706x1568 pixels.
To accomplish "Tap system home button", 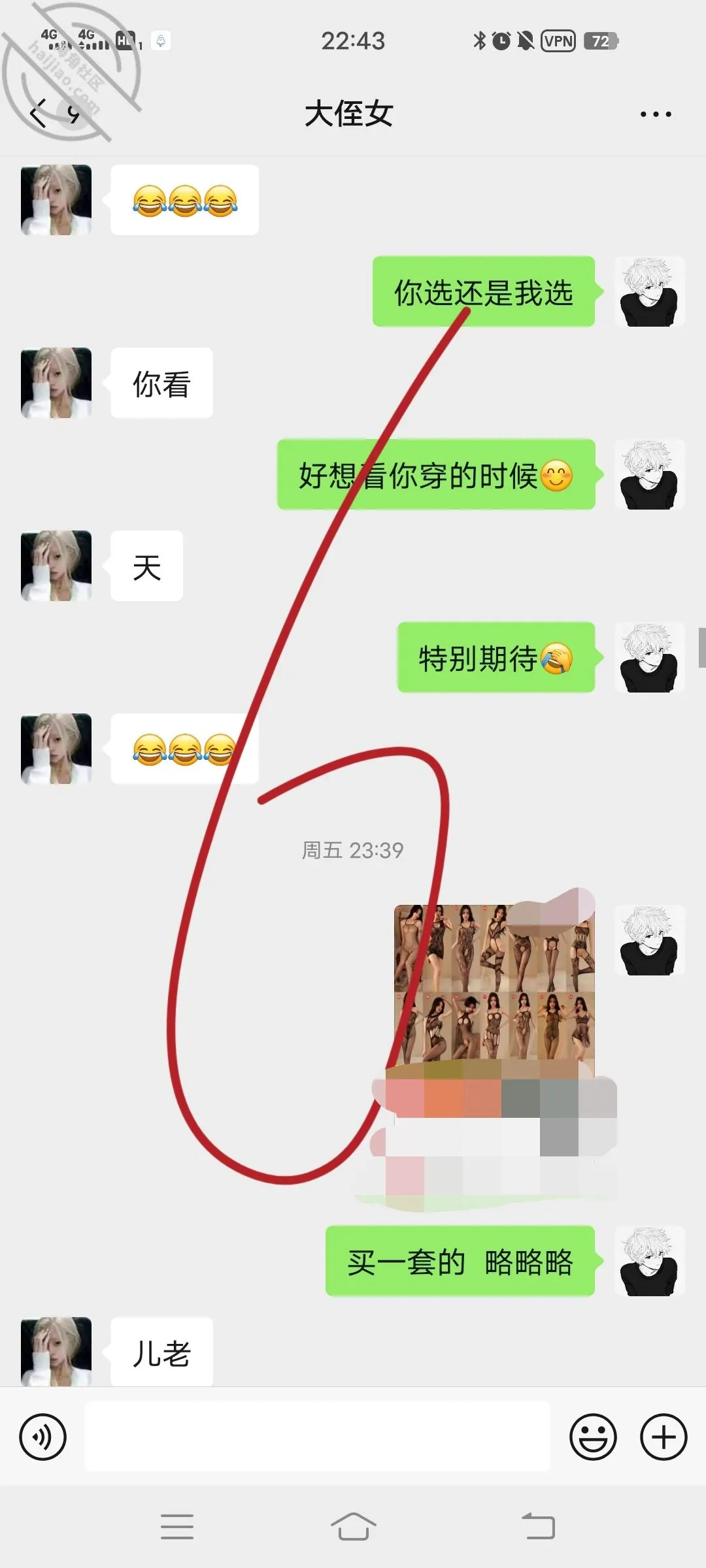I will point(353,1526).
